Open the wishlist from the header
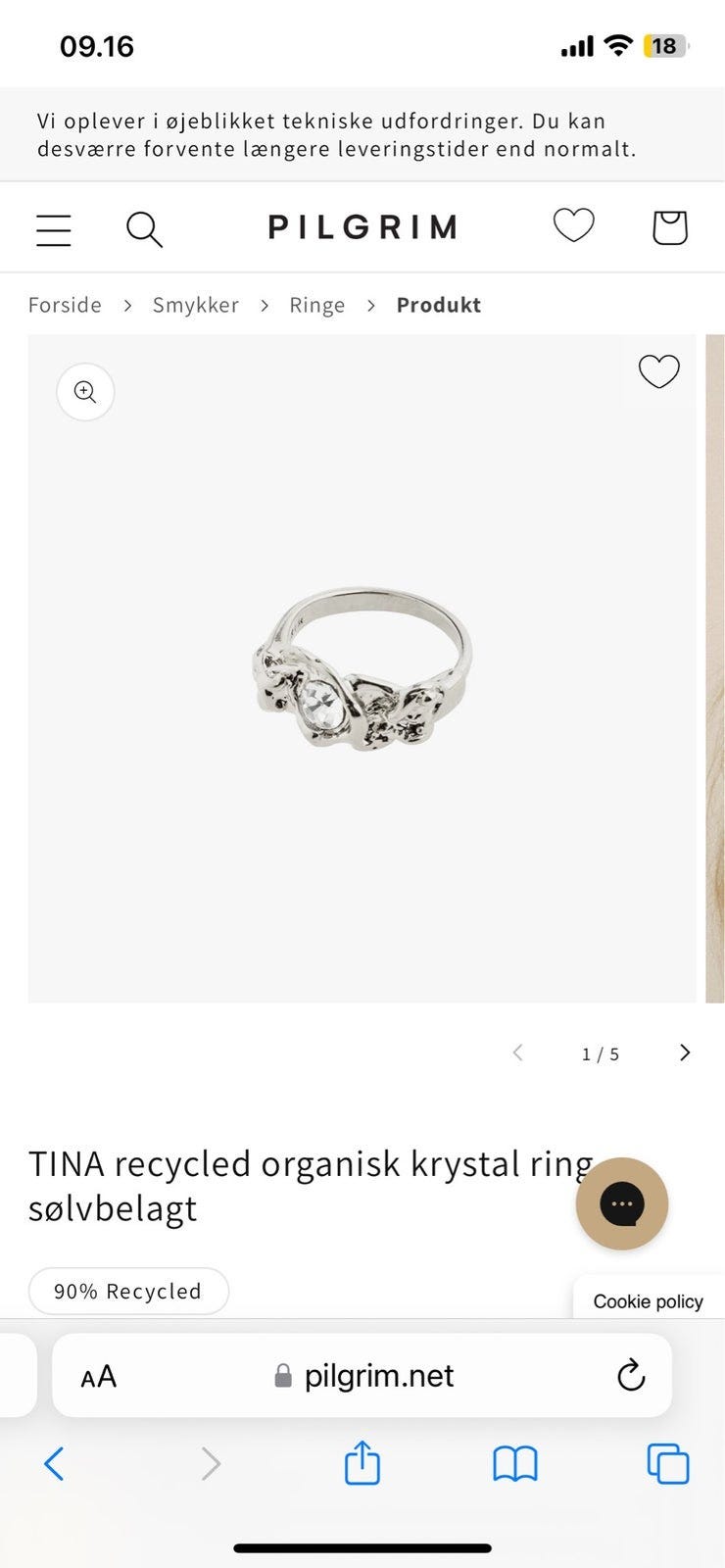This screenshot has height=1568, width=725. (x=573, y=226)
